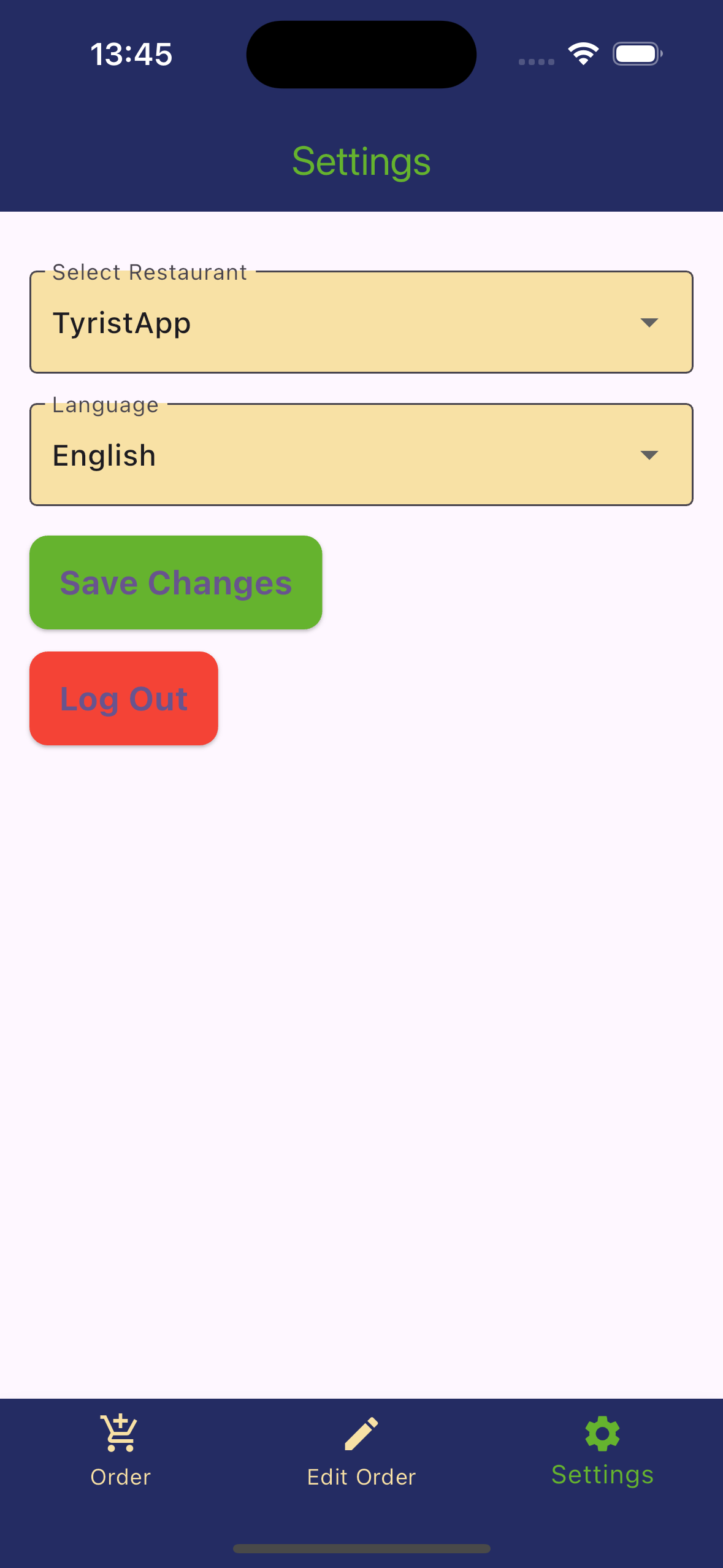Go to the Edit Order tab

361,1451
